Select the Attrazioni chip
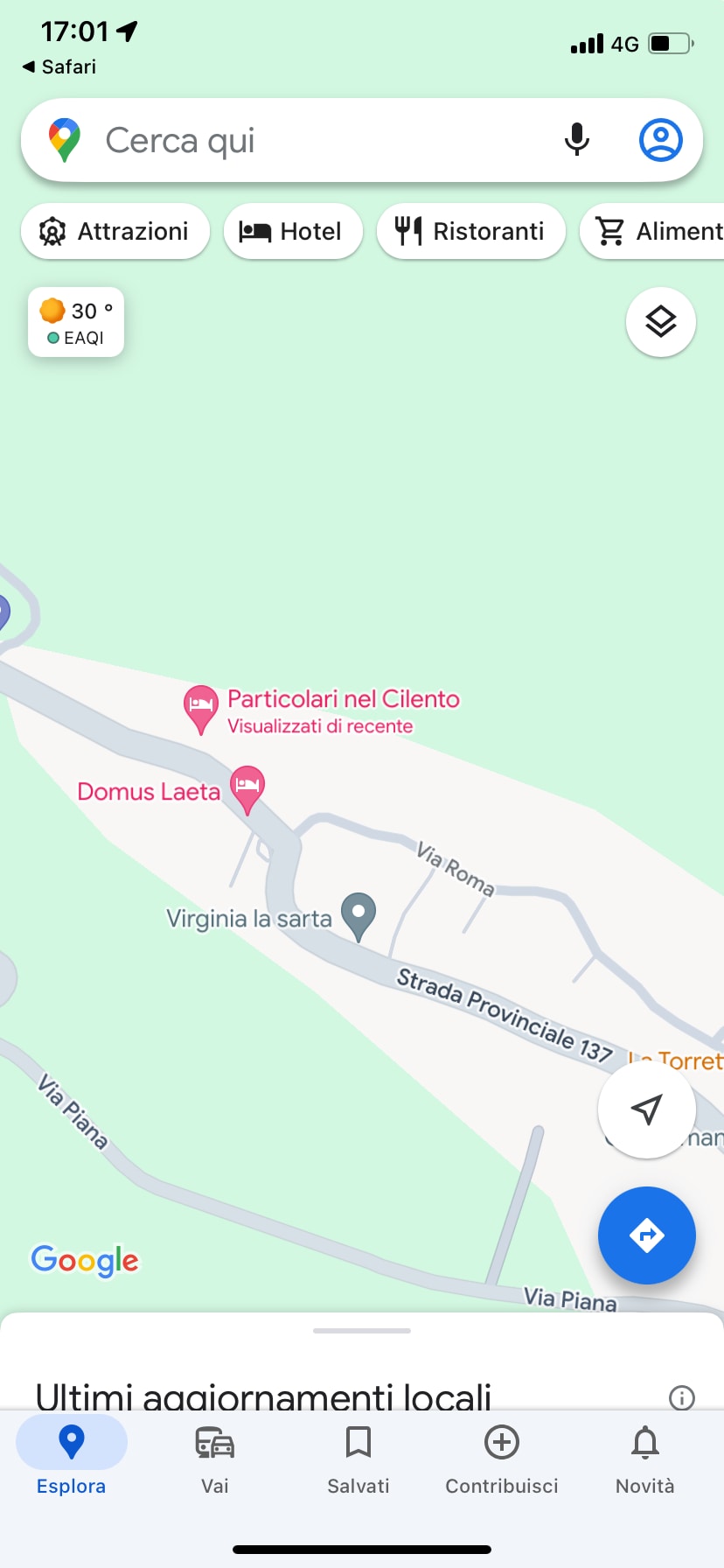Image resolution: width=724 pixels, height=1568 pixels. point(115,231)
